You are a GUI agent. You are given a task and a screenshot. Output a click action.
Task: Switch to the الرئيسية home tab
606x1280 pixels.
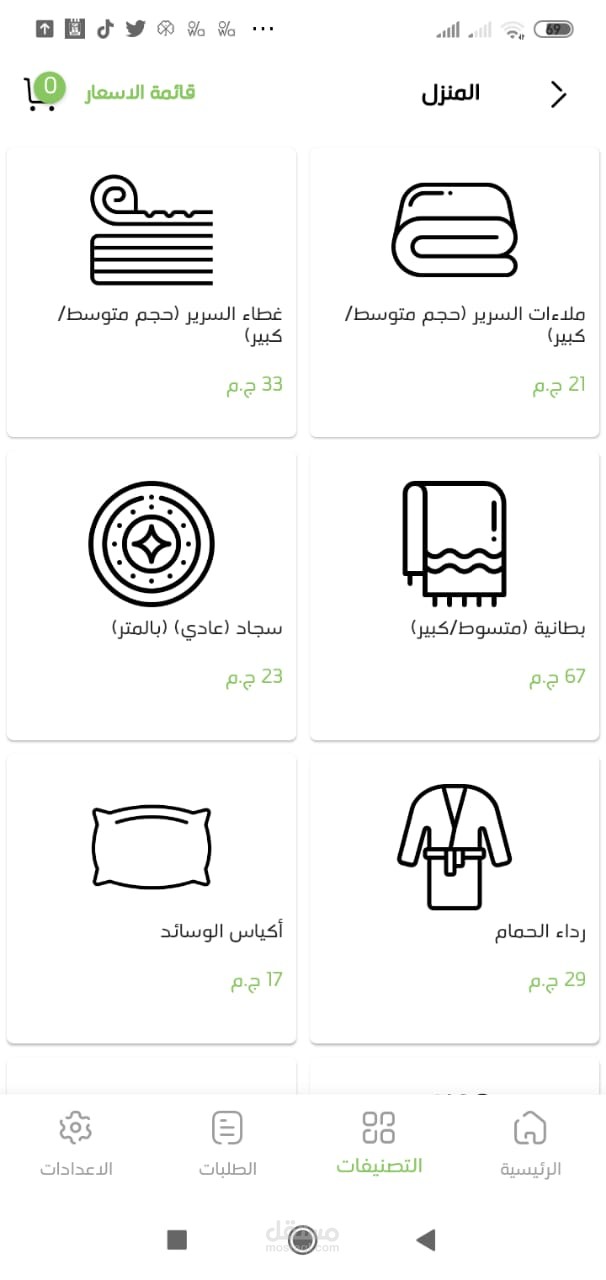pos(530,1144)
